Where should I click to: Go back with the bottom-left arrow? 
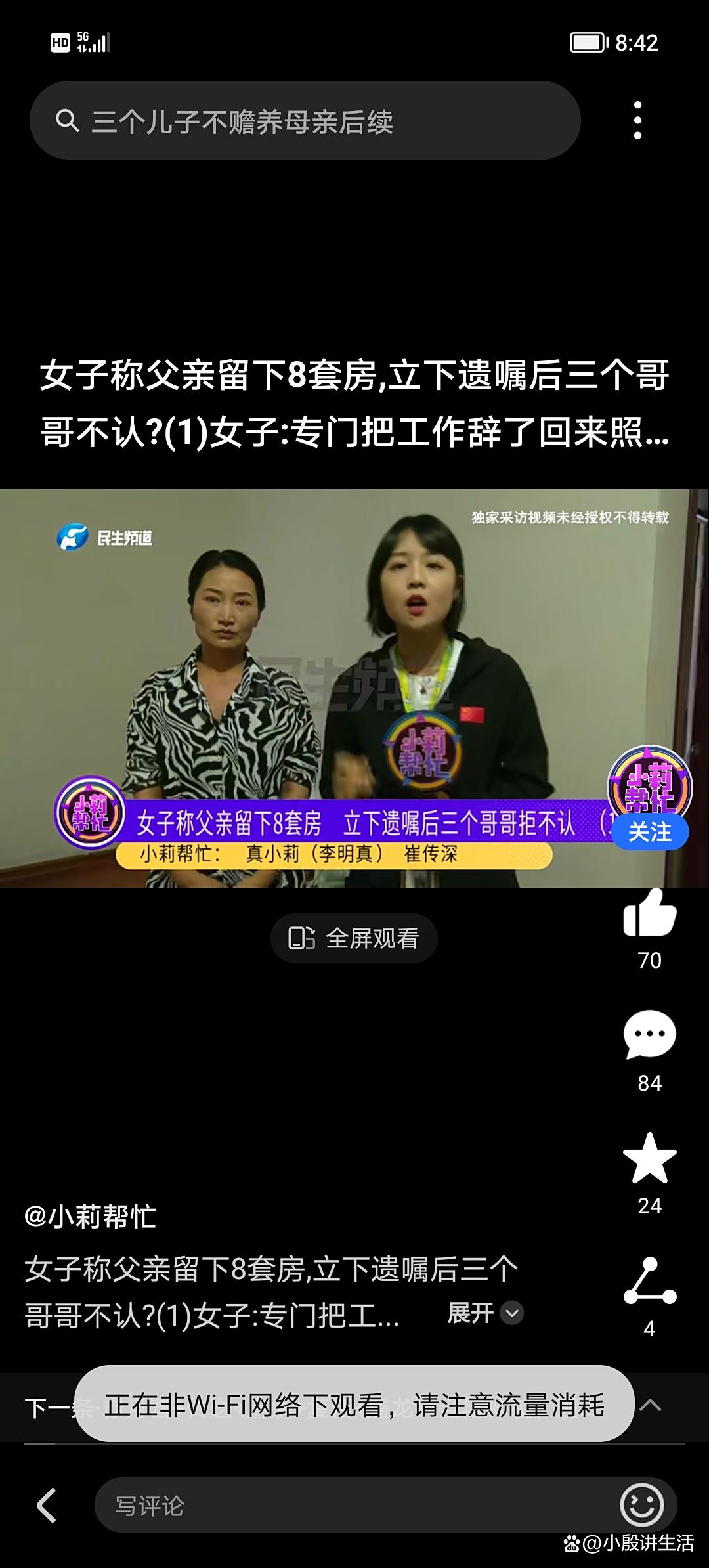click(47, 1505)
